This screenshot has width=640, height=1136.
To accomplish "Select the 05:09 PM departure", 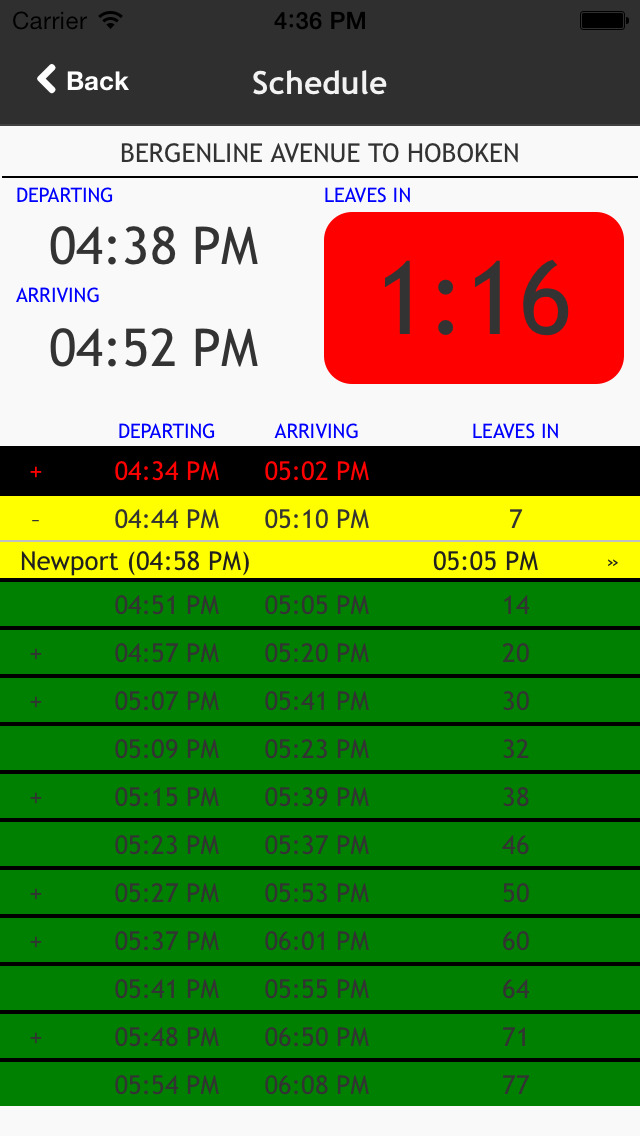I will [320, 748].
